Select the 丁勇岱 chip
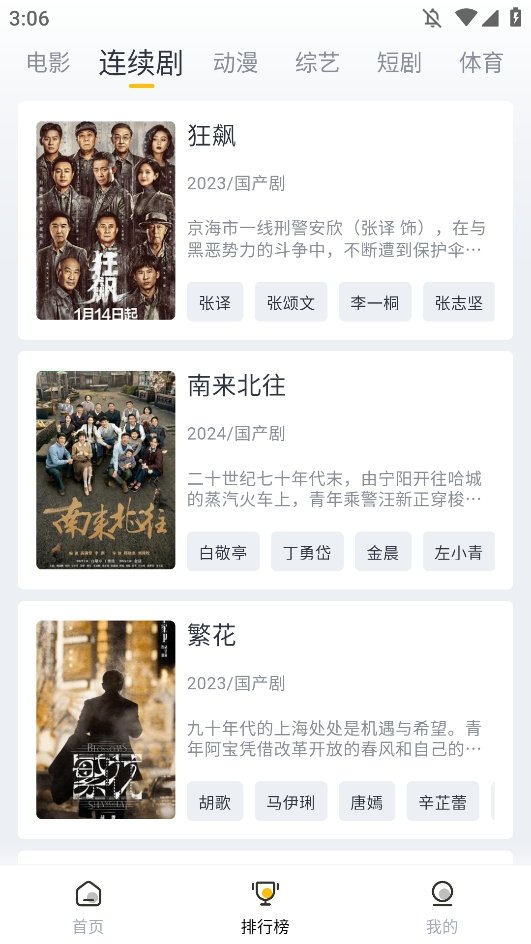 (307, 551)
